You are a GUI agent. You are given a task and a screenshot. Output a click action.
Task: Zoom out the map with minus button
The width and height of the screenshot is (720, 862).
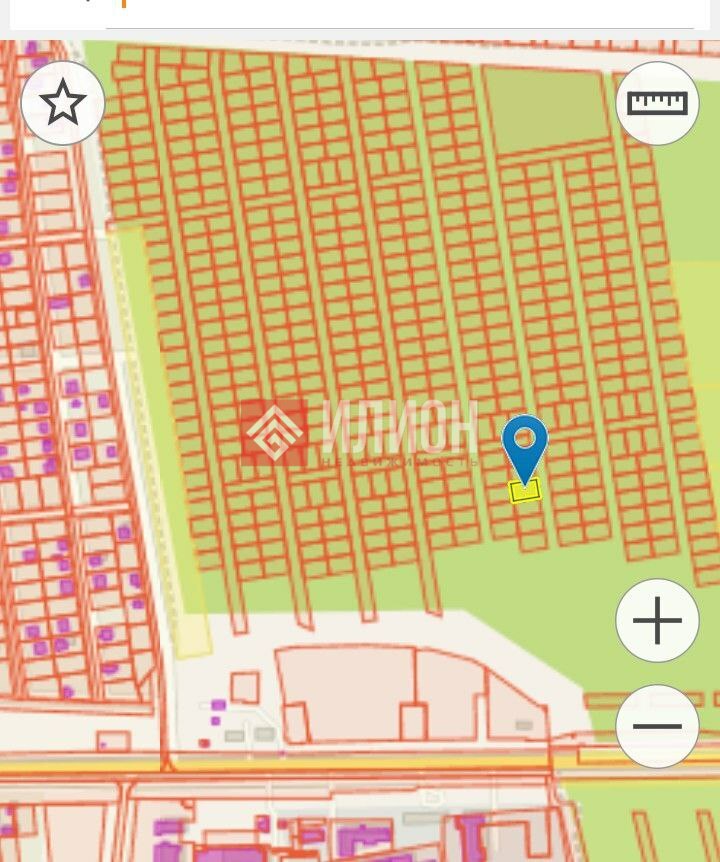coord(657,727)
